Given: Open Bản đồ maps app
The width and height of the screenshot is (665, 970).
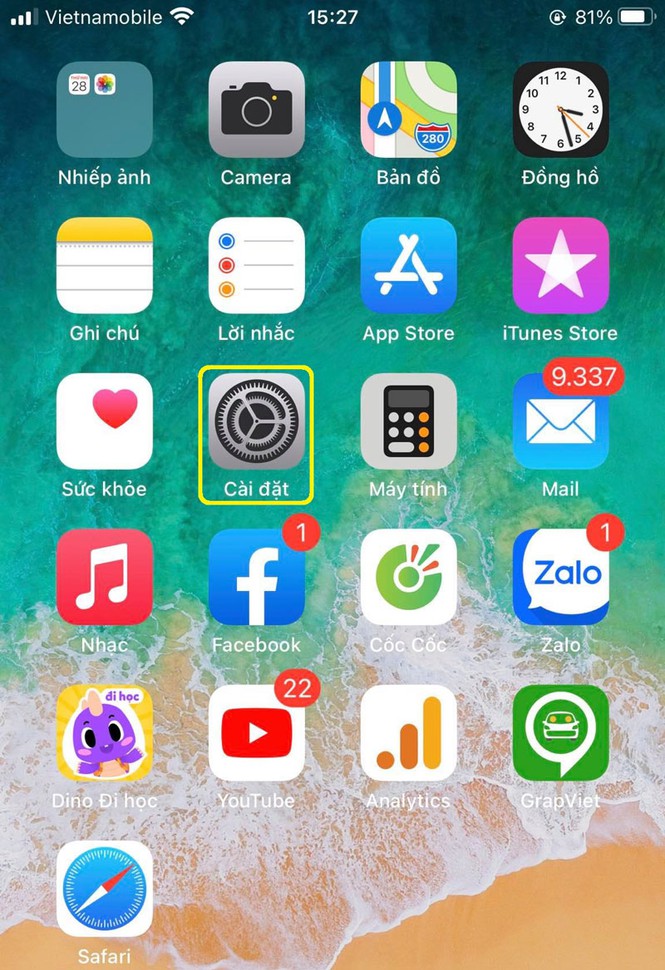Looking at the screenshot, I should click(408, 110).
